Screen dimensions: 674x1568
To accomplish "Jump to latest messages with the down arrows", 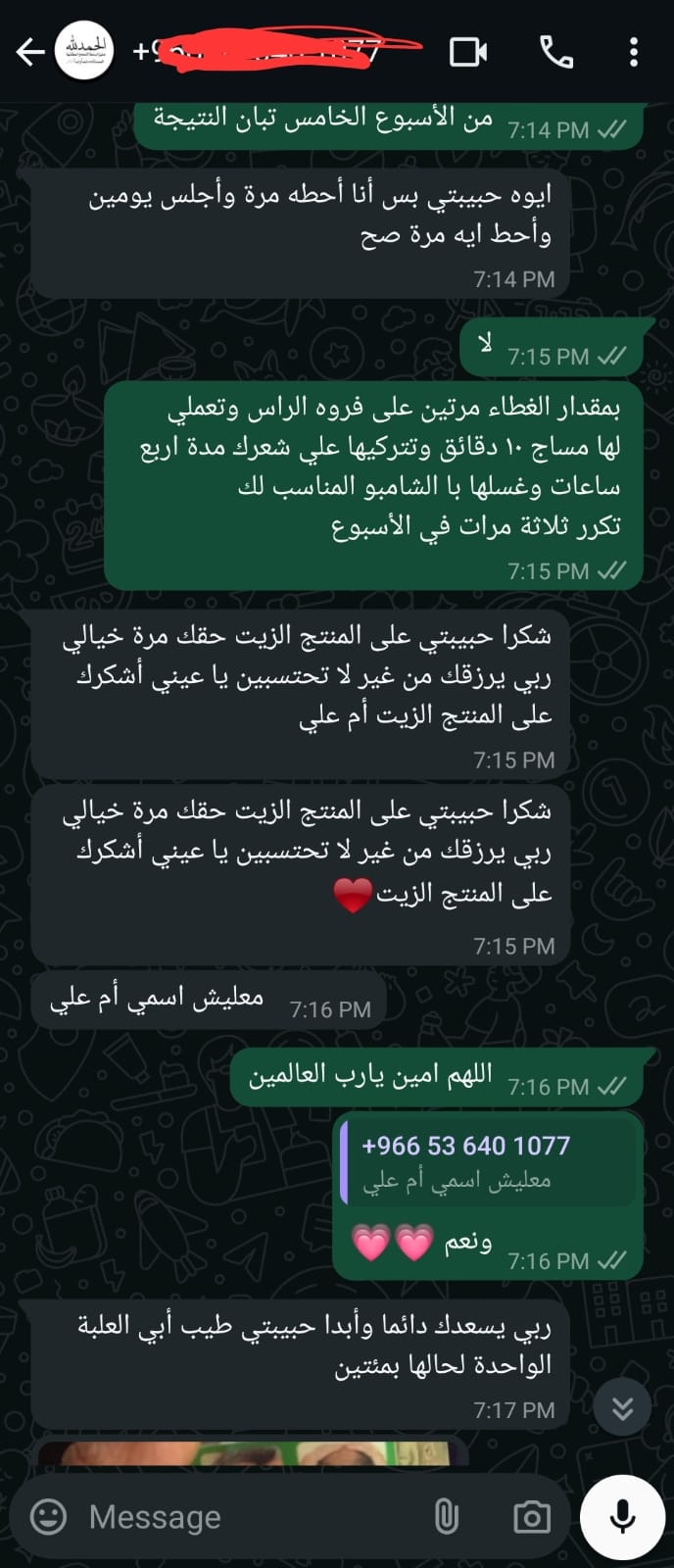I will click(622, 1409).
